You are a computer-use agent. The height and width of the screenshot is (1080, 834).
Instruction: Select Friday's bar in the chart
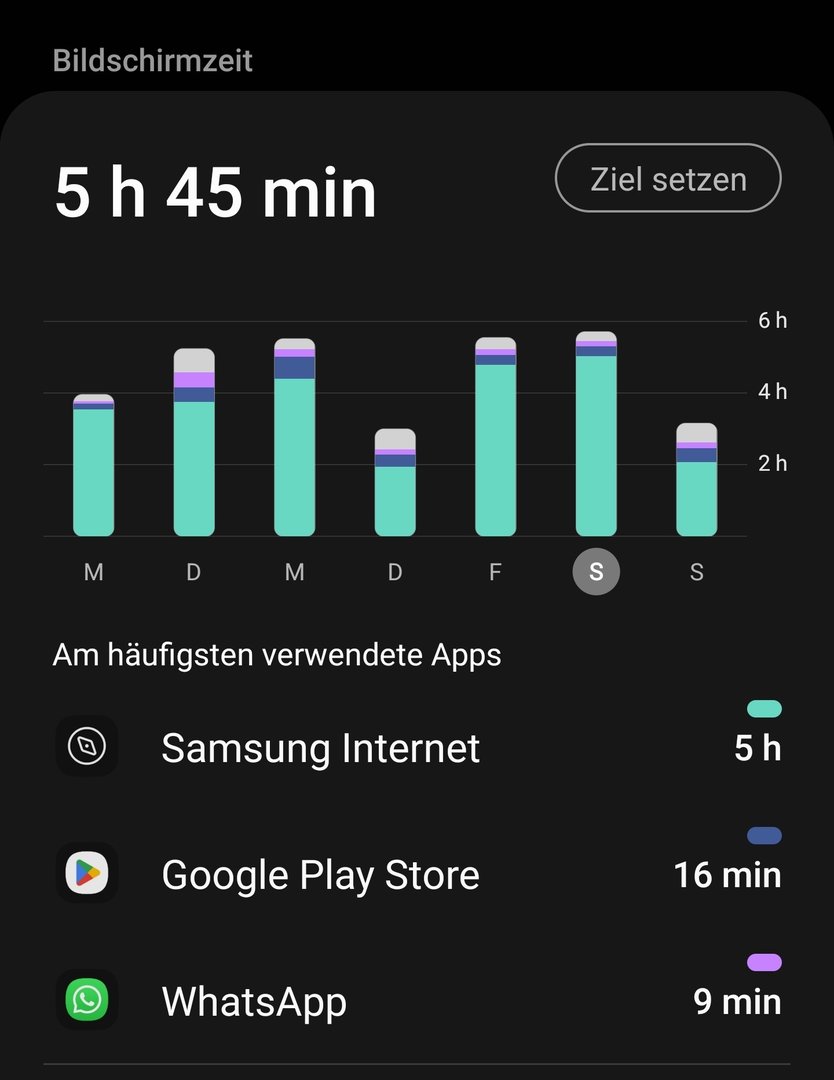point(495,440)
